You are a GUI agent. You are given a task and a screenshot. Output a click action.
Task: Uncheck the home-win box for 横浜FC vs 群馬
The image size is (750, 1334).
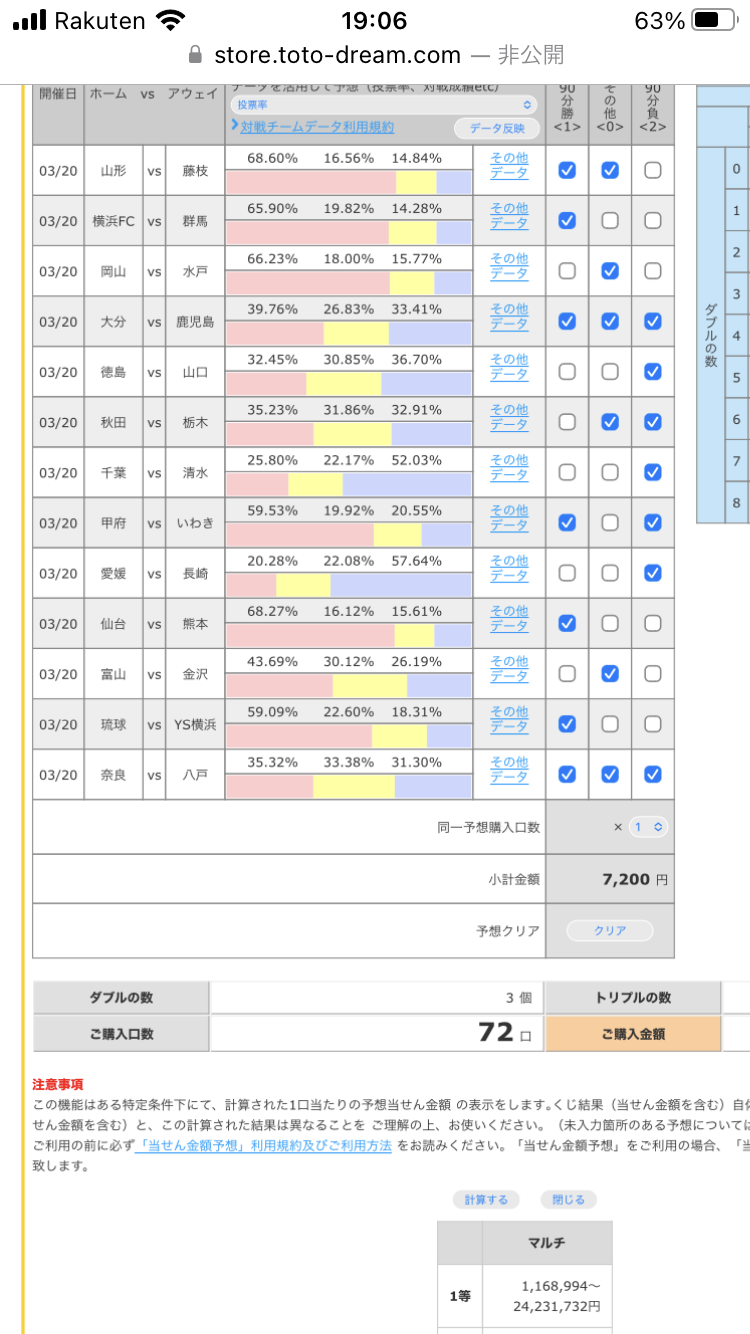click(x=567, y=220)
